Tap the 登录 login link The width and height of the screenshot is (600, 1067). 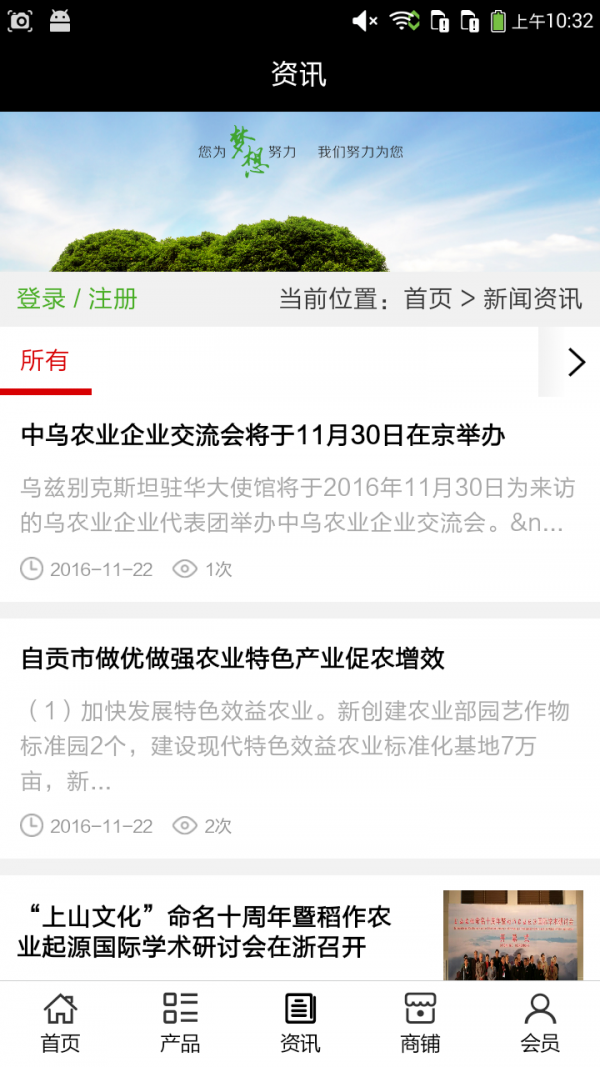pos(41,299)
